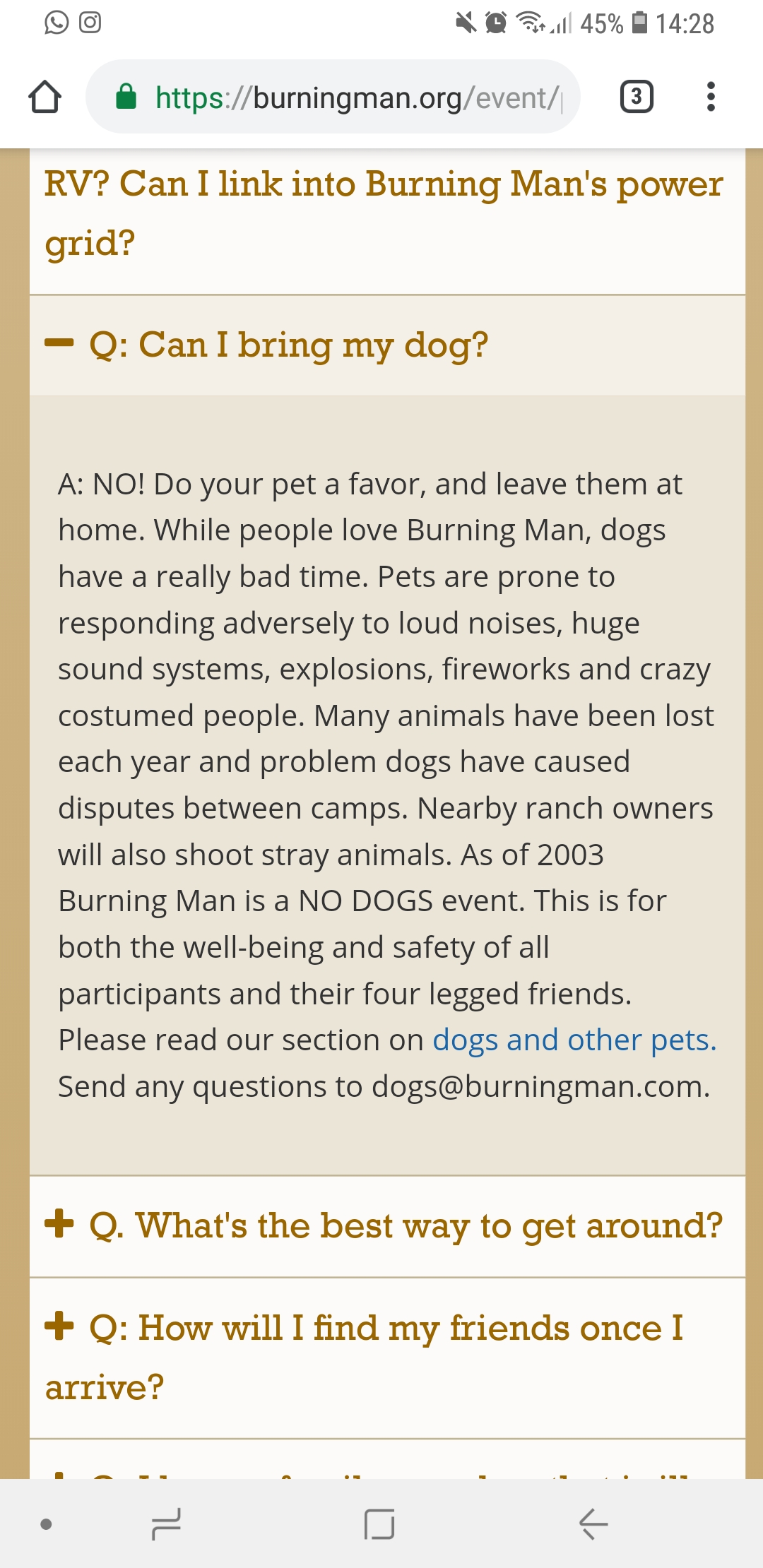
Task: Open Chrome's three-dot overflow menu
Action: 711,97
